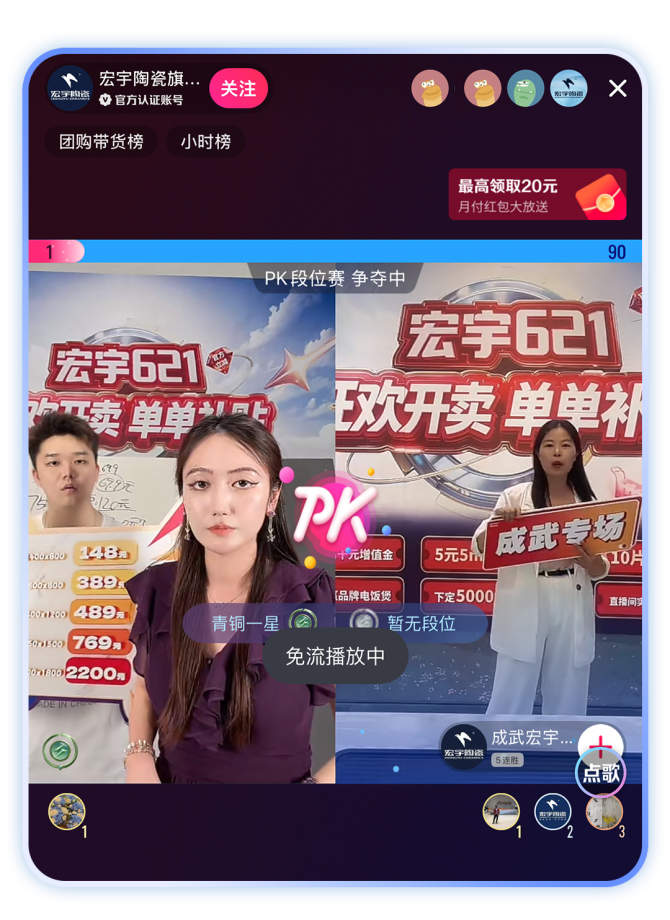This screenshot has height=920, width=670.
Task: Open the 点歌 song request button
Action: 600,772
